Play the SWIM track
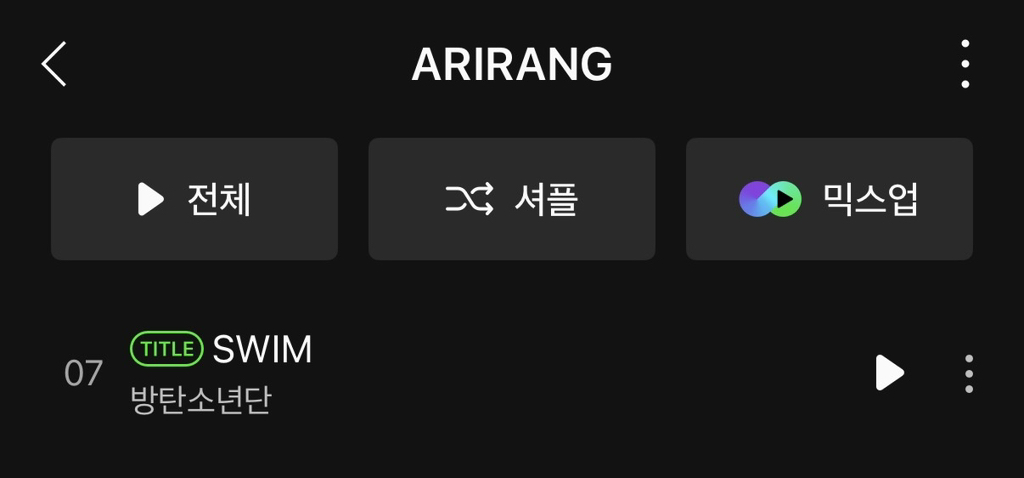 889,373
